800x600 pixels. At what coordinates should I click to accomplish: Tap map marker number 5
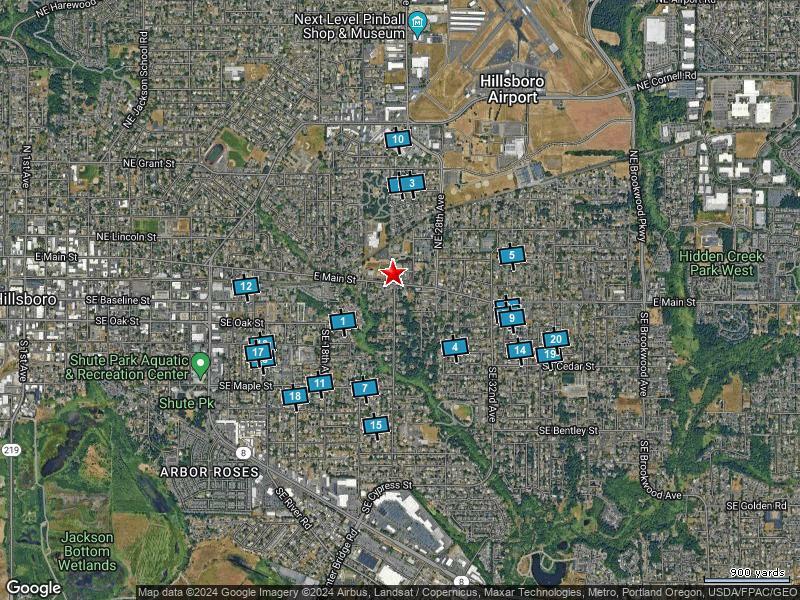(512, 256)
